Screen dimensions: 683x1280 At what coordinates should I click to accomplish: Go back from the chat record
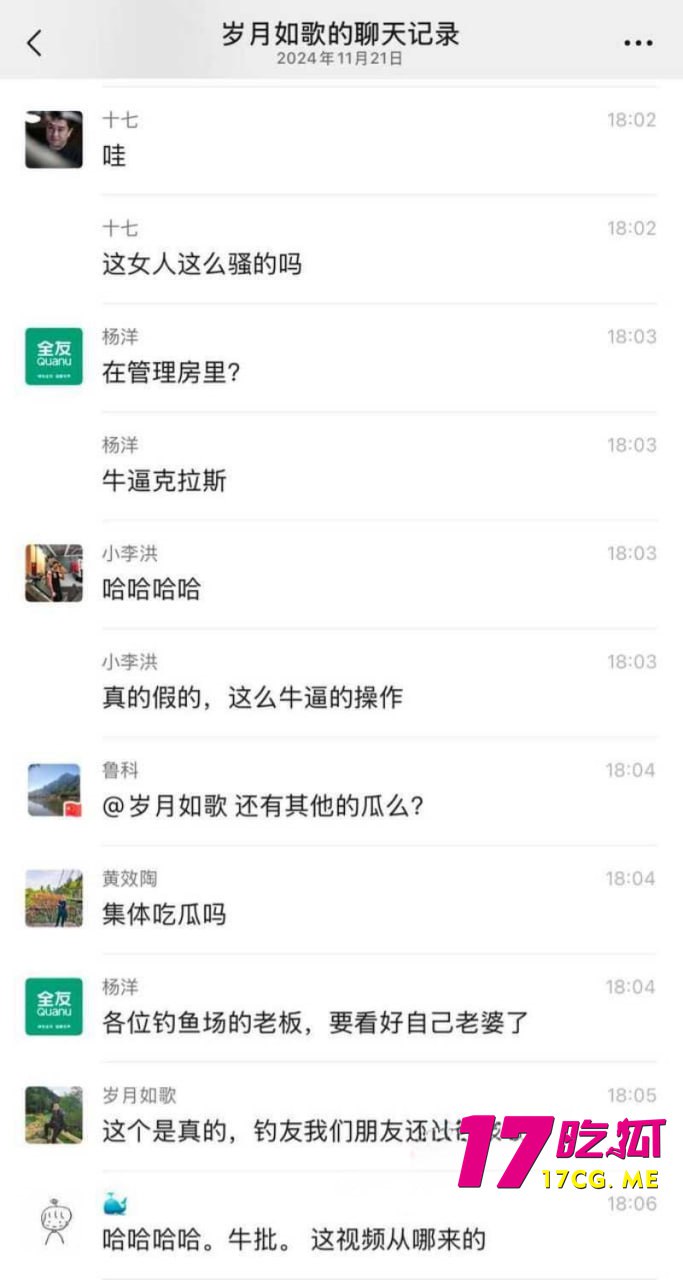click(35, 43)
